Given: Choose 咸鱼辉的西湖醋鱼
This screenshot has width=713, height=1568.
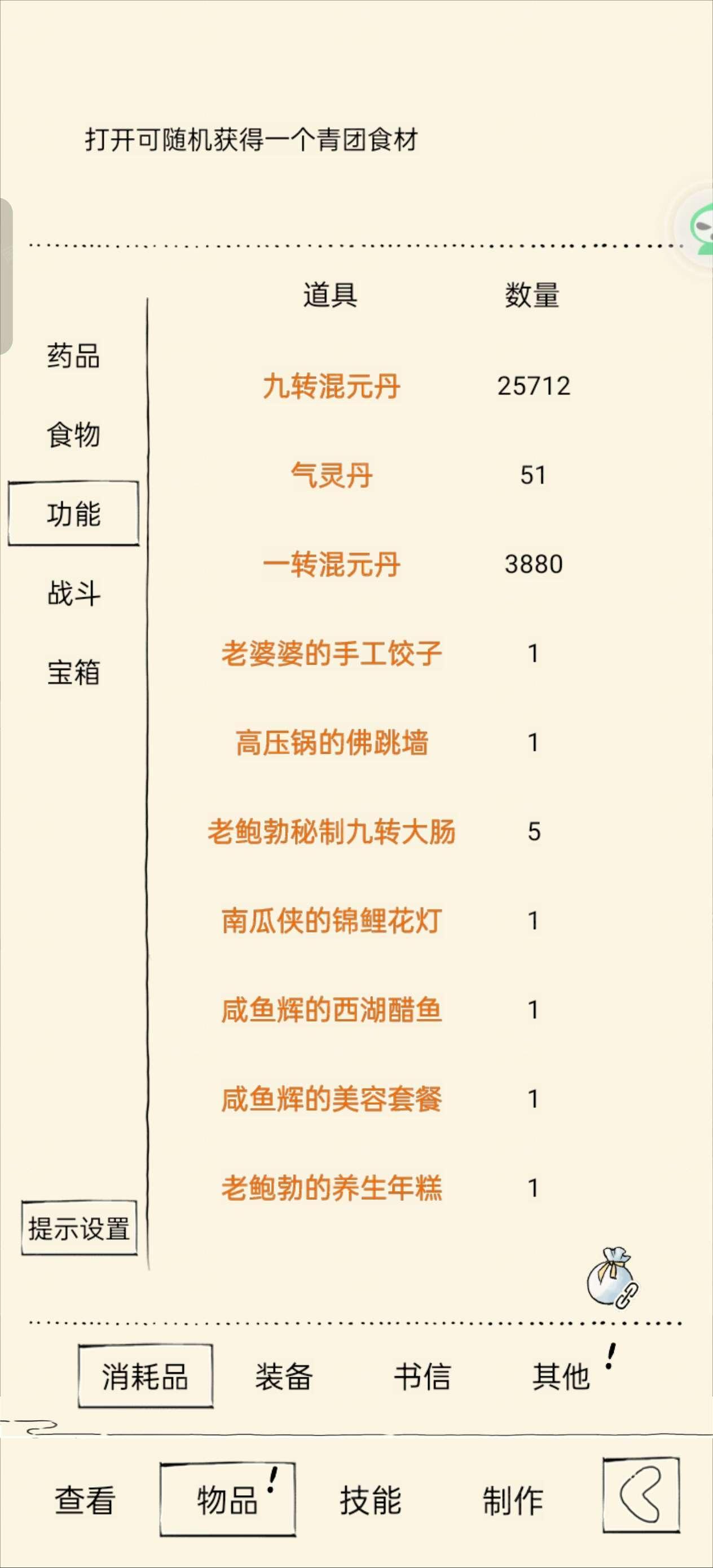Looking at the screenshot, I should pyautogui.click(x=331, y=1010).
